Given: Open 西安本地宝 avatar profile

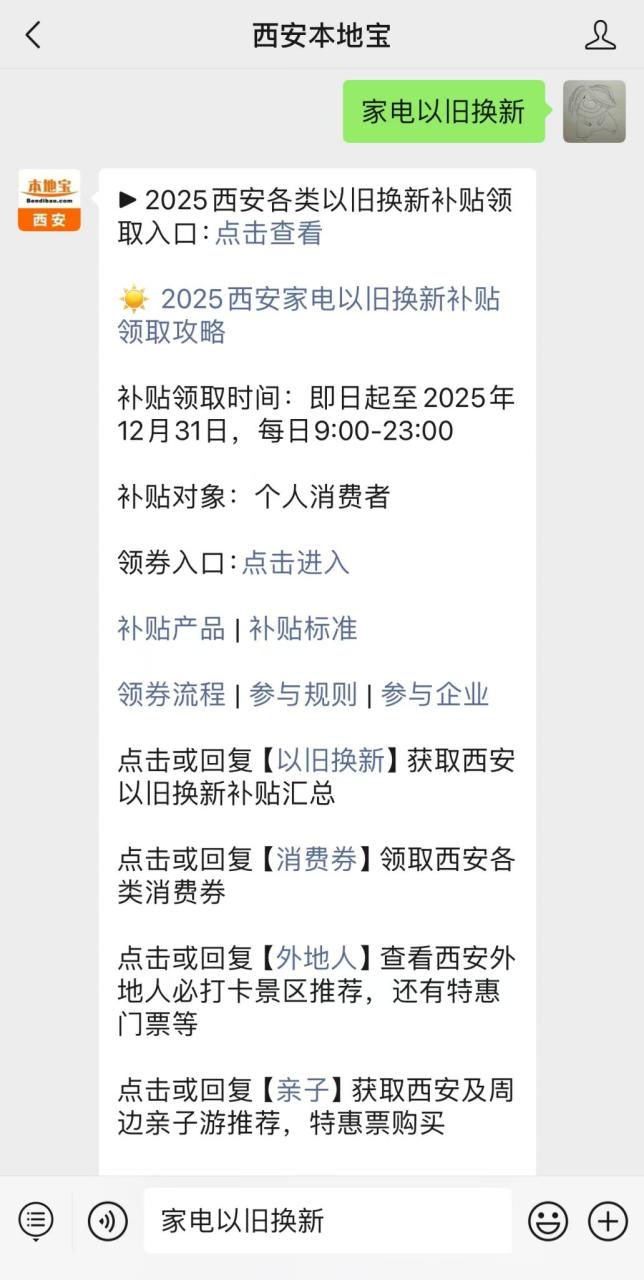Looking at the screenshot, I should click(x=49, y=199).
